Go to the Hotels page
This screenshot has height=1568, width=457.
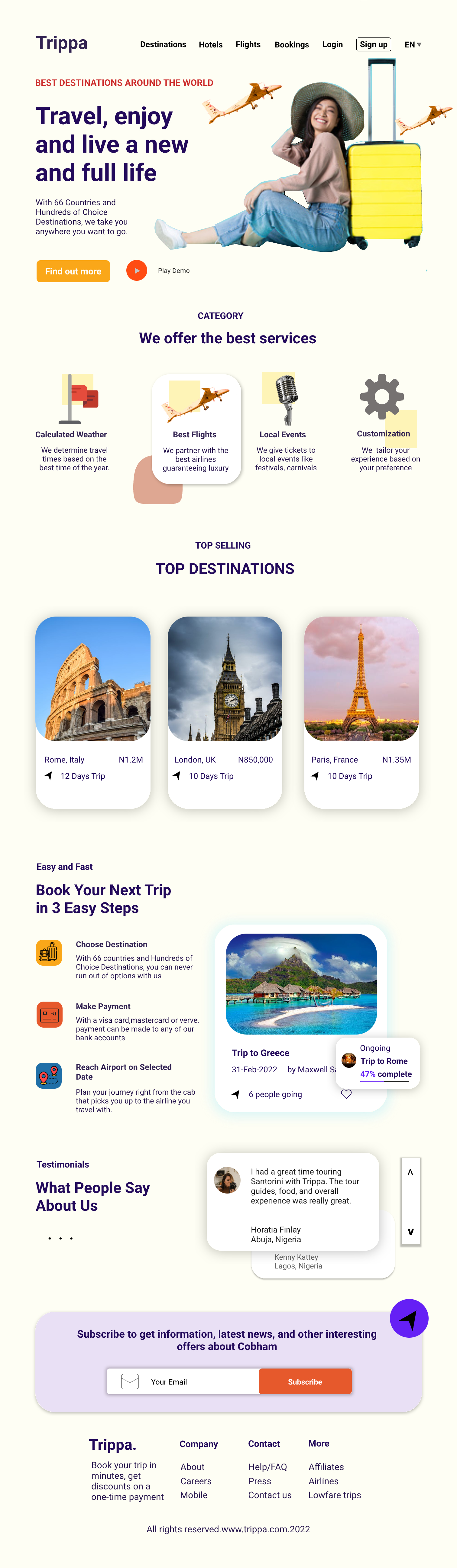(x=211, y=44)
